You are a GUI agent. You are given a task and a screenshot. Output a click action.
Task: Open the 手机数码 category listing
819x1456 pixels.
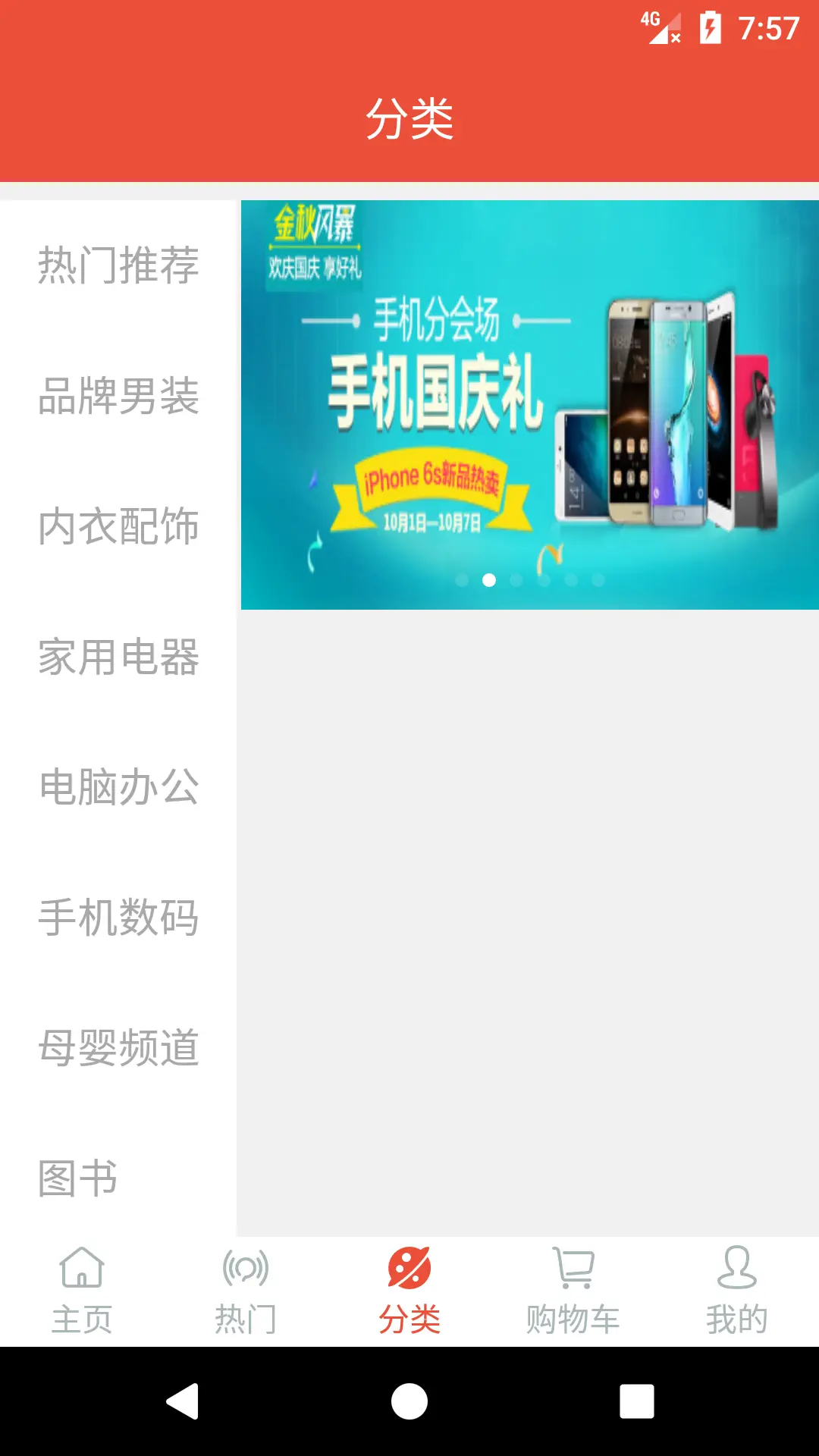(119, 919)
